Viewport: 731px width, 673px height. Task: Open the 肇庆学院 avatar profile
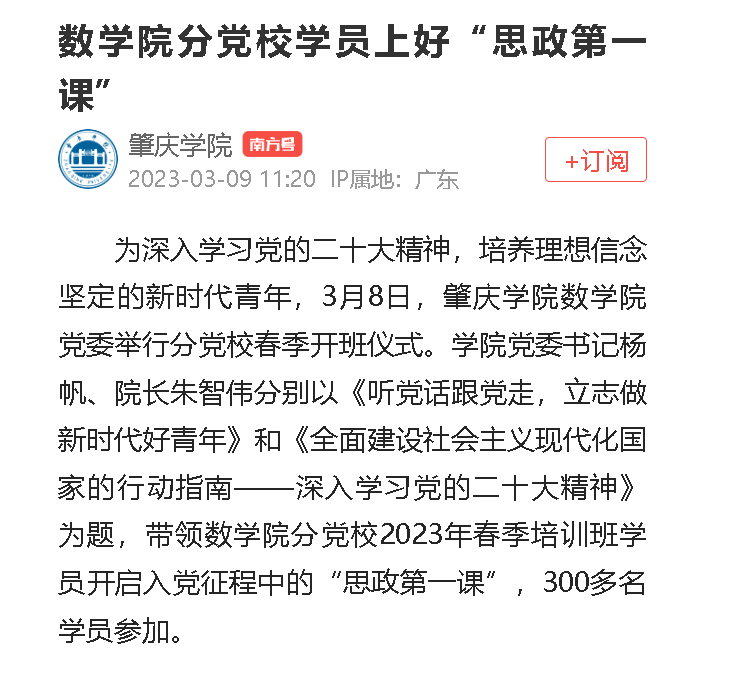(x=88, y=160)
